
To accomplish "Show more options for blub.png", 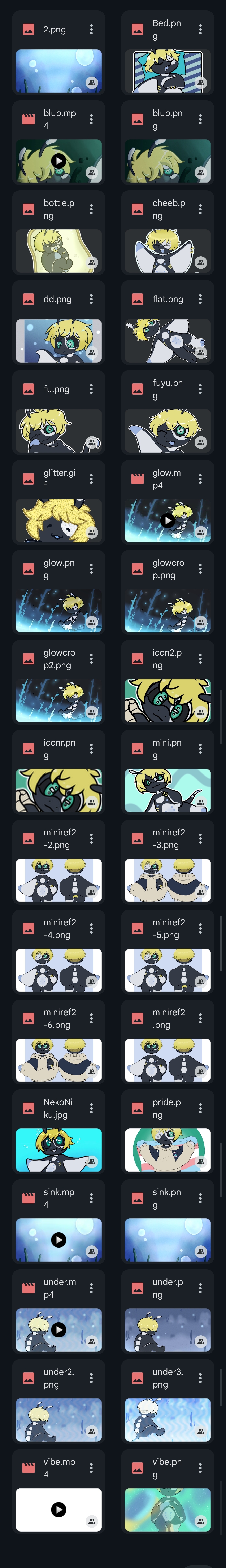I will tap(200, 119).
